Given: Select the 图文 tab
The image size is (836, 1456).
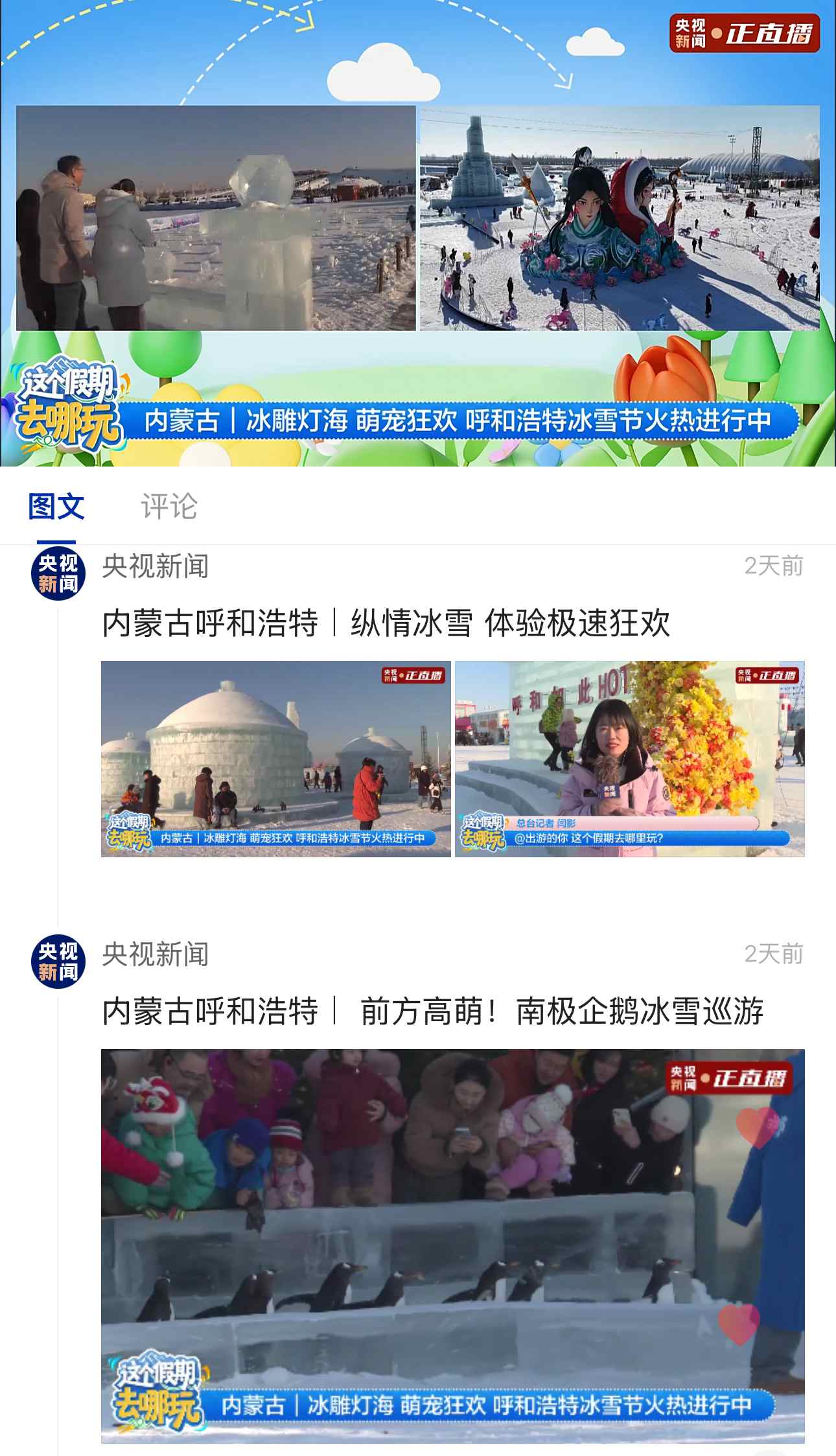Looking at the screenshot, I should click(x=56, y=507).
